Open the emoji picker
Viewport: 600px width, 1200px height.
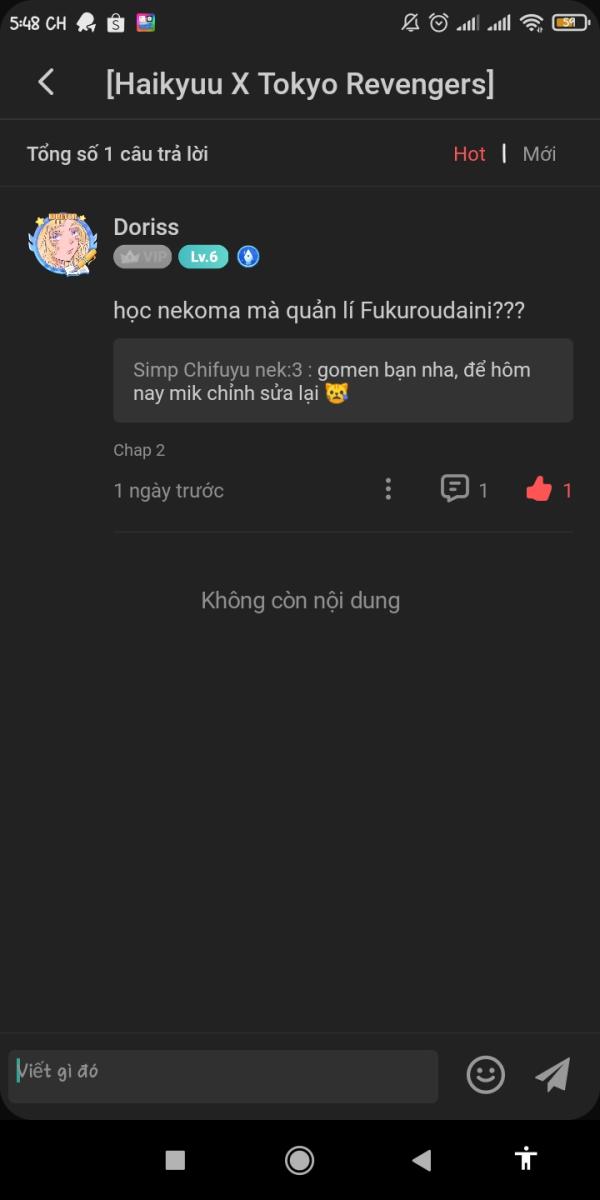click(x=486, y=1075)
